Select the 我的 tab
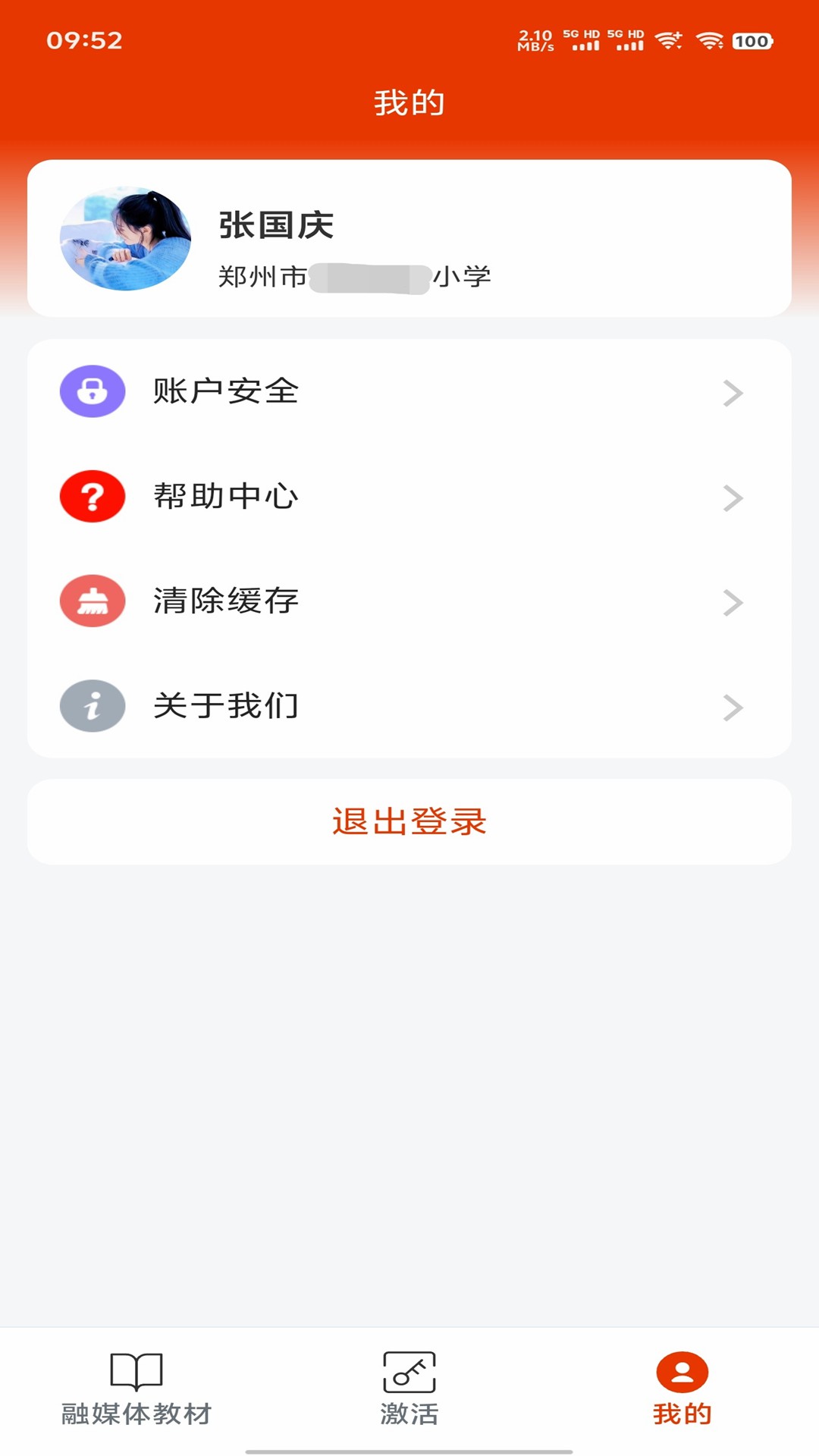Viewport: 819px width, 1456px height. (682, 1389)
